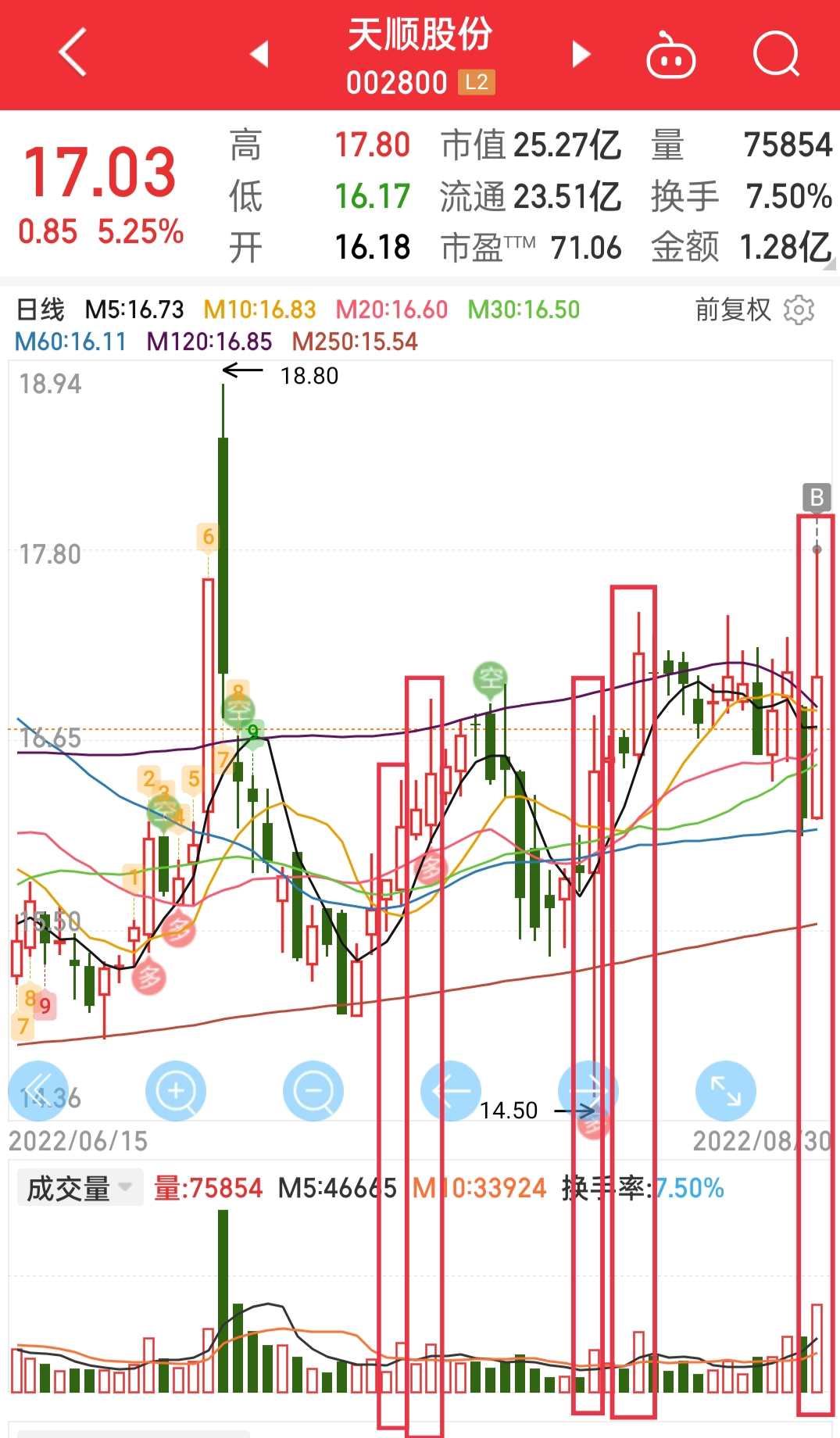Pan the chart right with the arrow icon

tap(589, 1091)
